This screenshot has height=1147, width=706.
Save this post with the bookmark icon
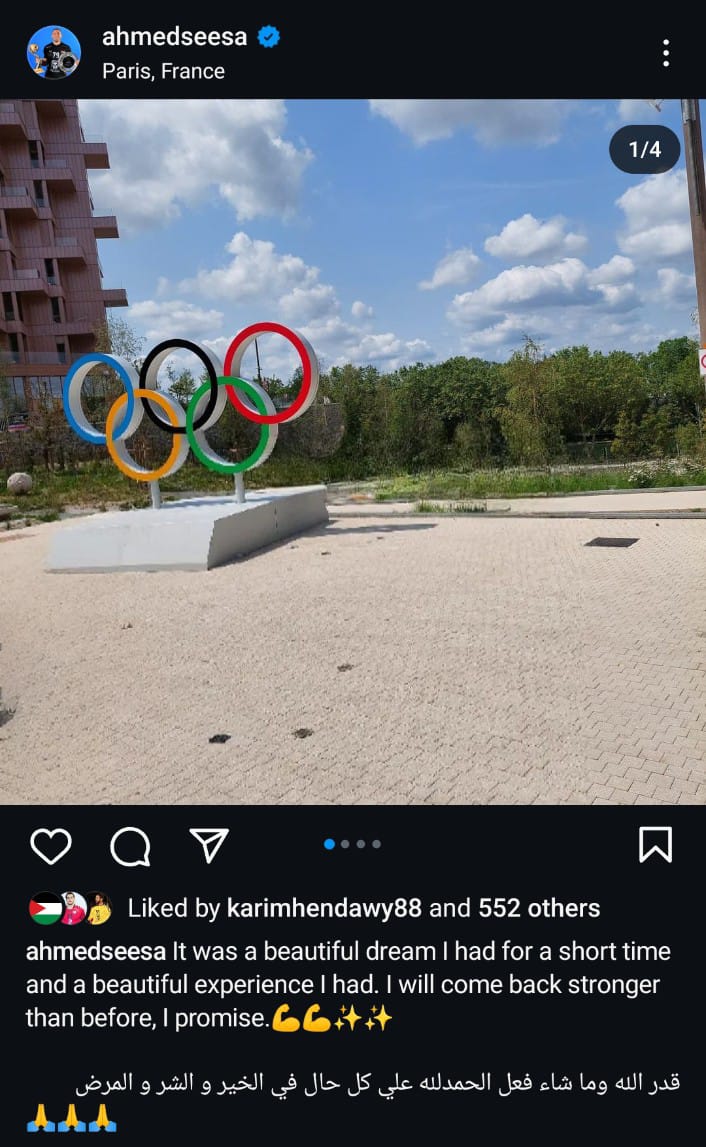(x=655, y=845)
